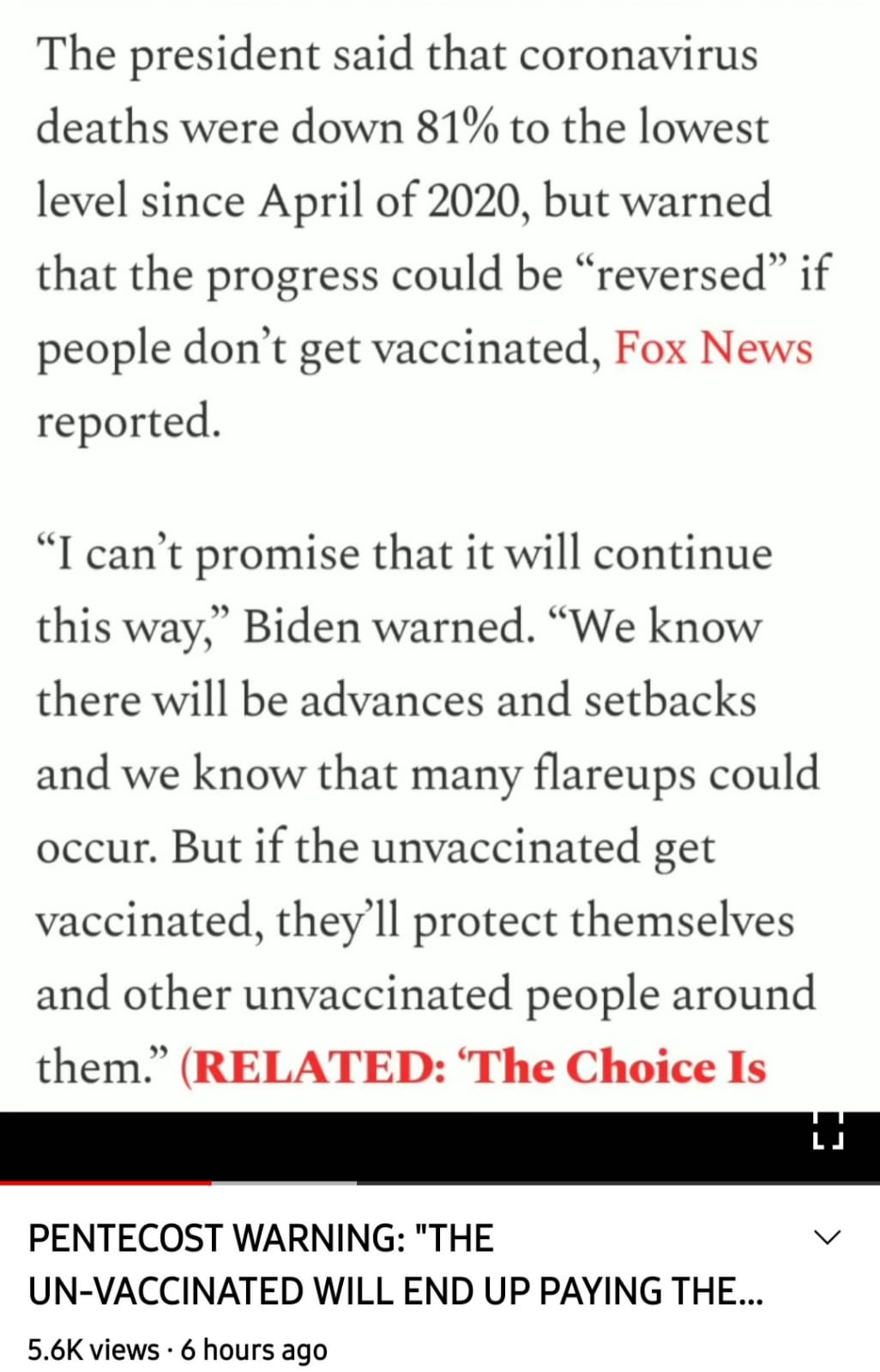Enter fullscreen video mode
Screen dimensions: 880x1372
tap(828, 1130)
